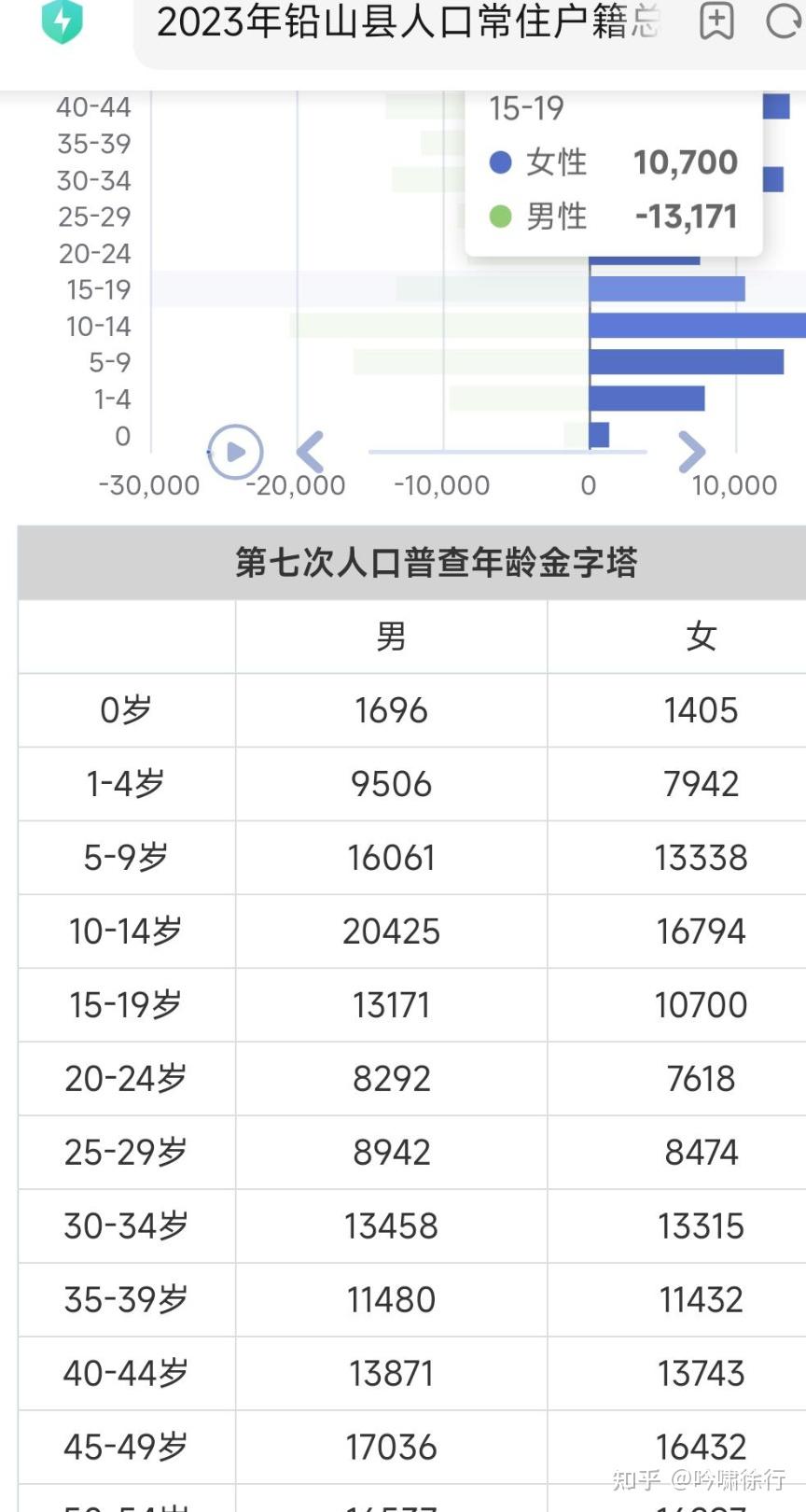806x1512 pixels.
Task: Bookmark this page with the add icon
Action: (716, 21)
